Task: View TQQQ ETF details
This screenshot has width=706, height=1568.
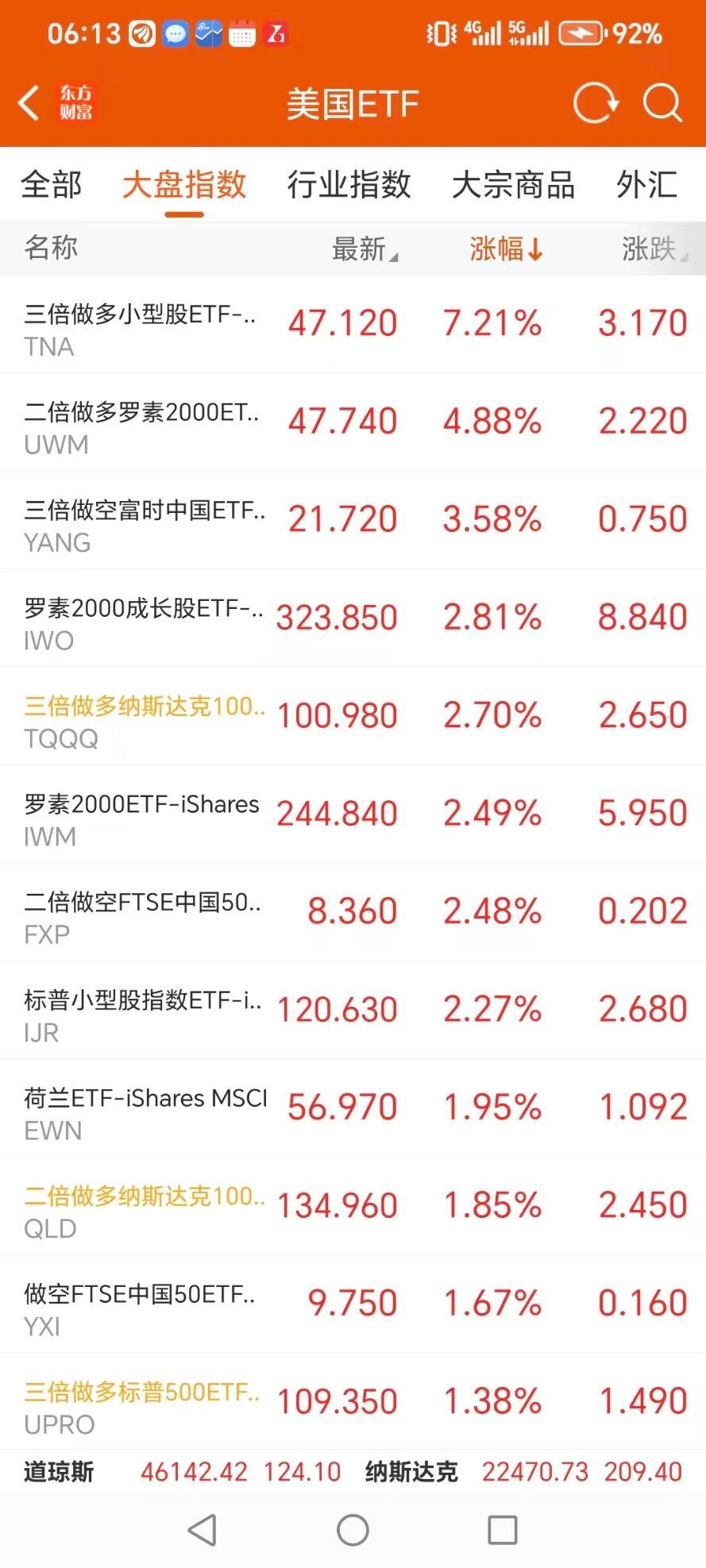Action: [353, 716]
